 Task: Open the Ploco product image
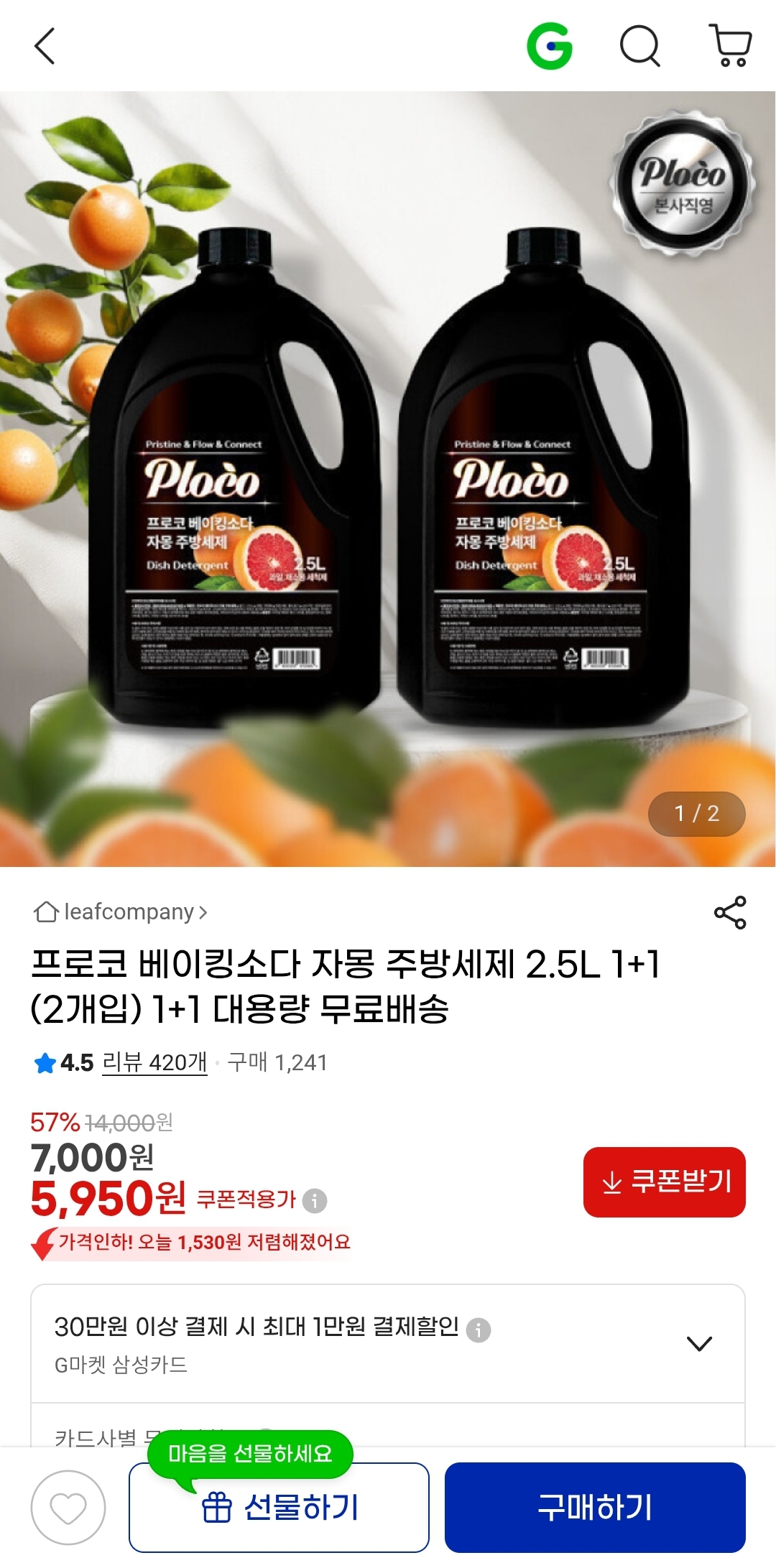[x=388, y=478]
